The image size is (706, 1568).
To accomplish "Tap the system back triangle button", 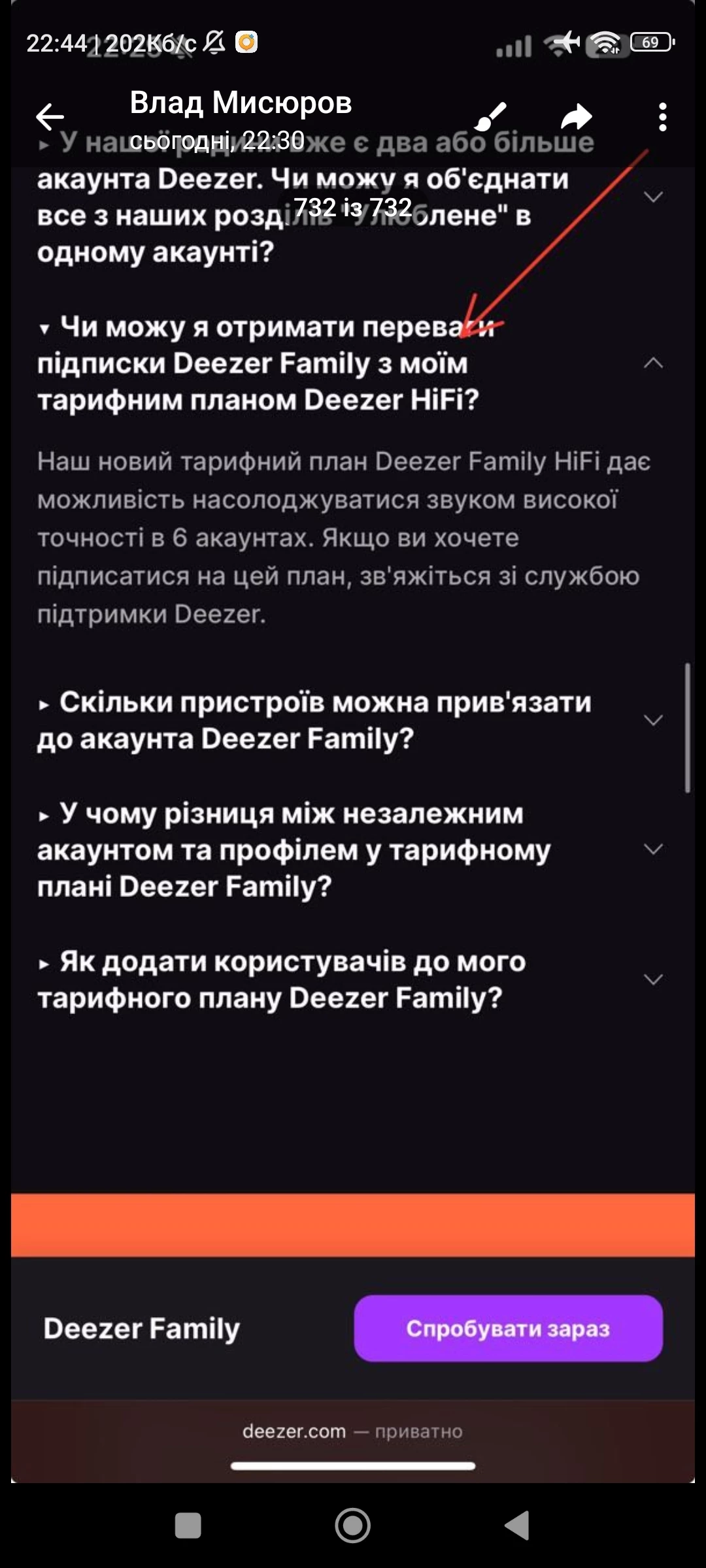I will (518, 1526).
